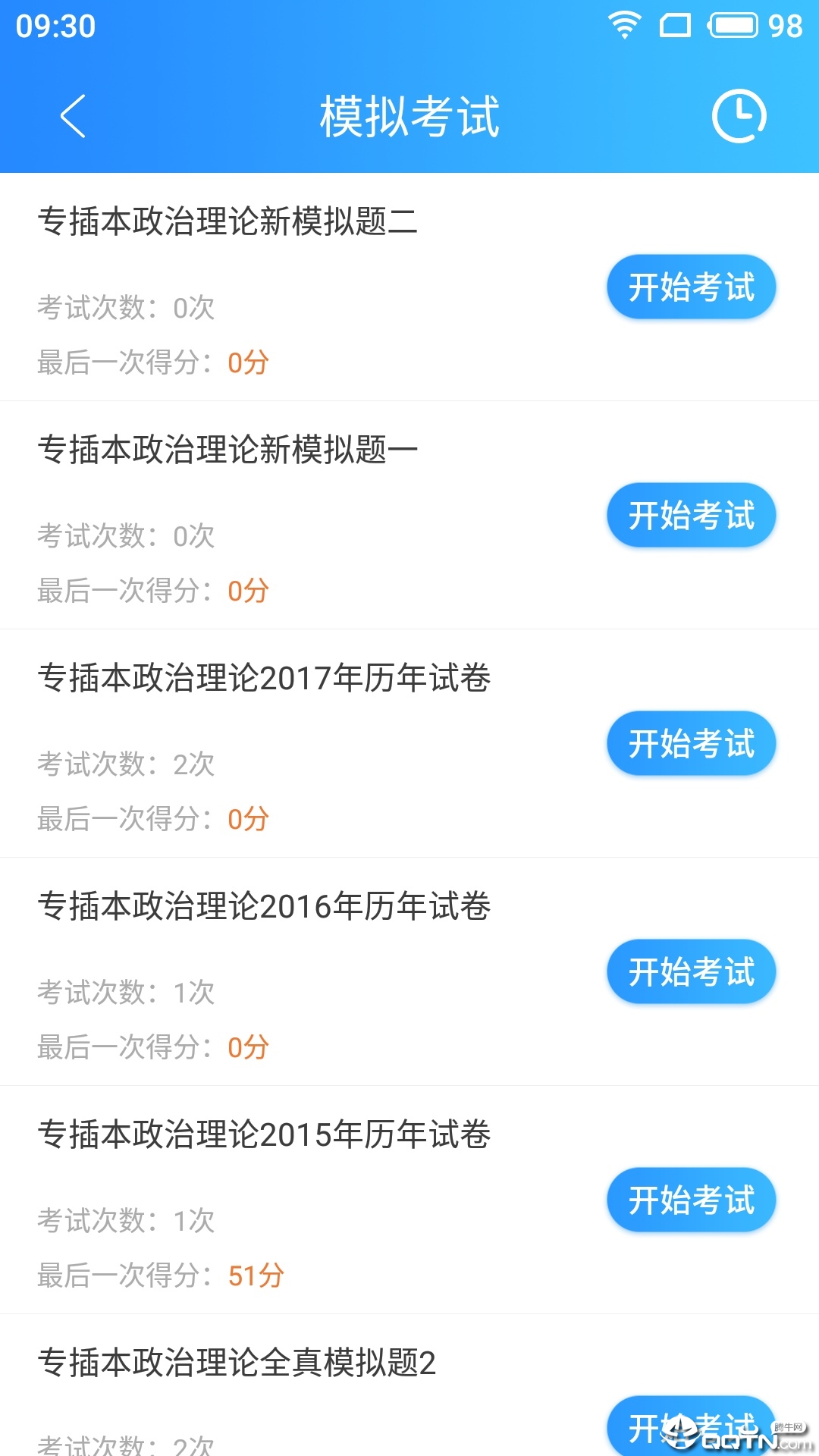
Task: Start the 全真模拟题2 exam at bottom
Action: (x=691, y=1426)
